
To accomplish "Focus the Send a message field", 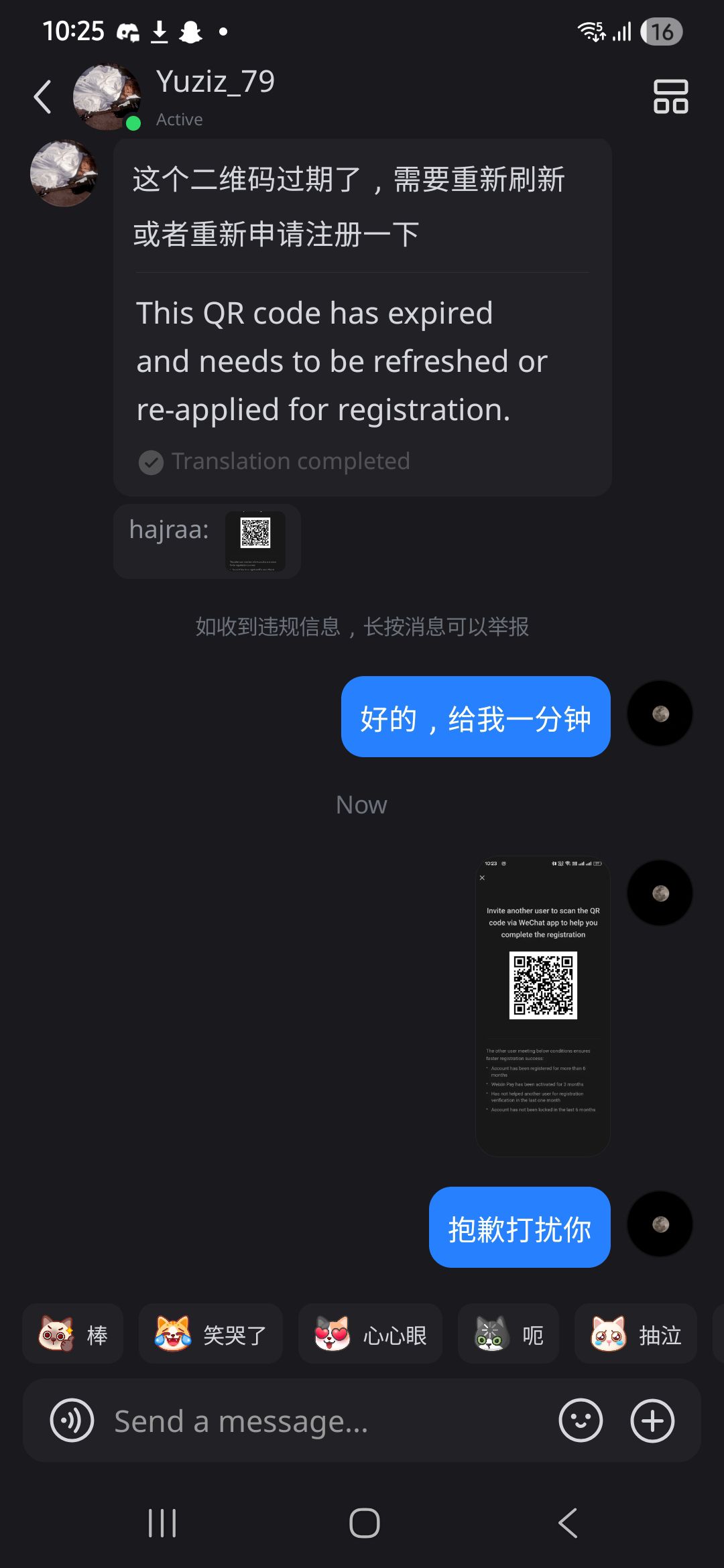I will [x=322, y=1421].
